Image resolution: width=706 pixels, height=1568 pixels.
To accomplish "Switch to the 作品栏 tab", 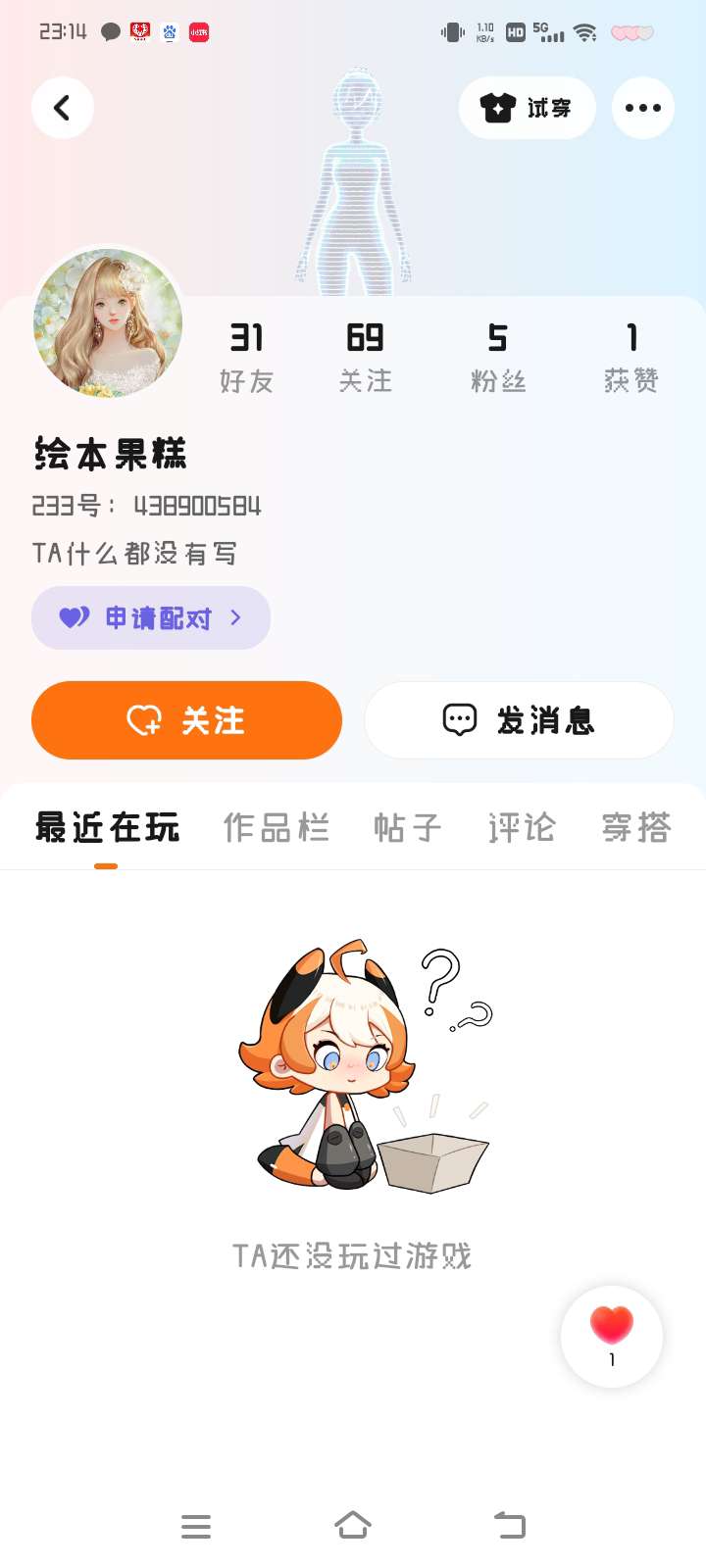I will 276,828.
